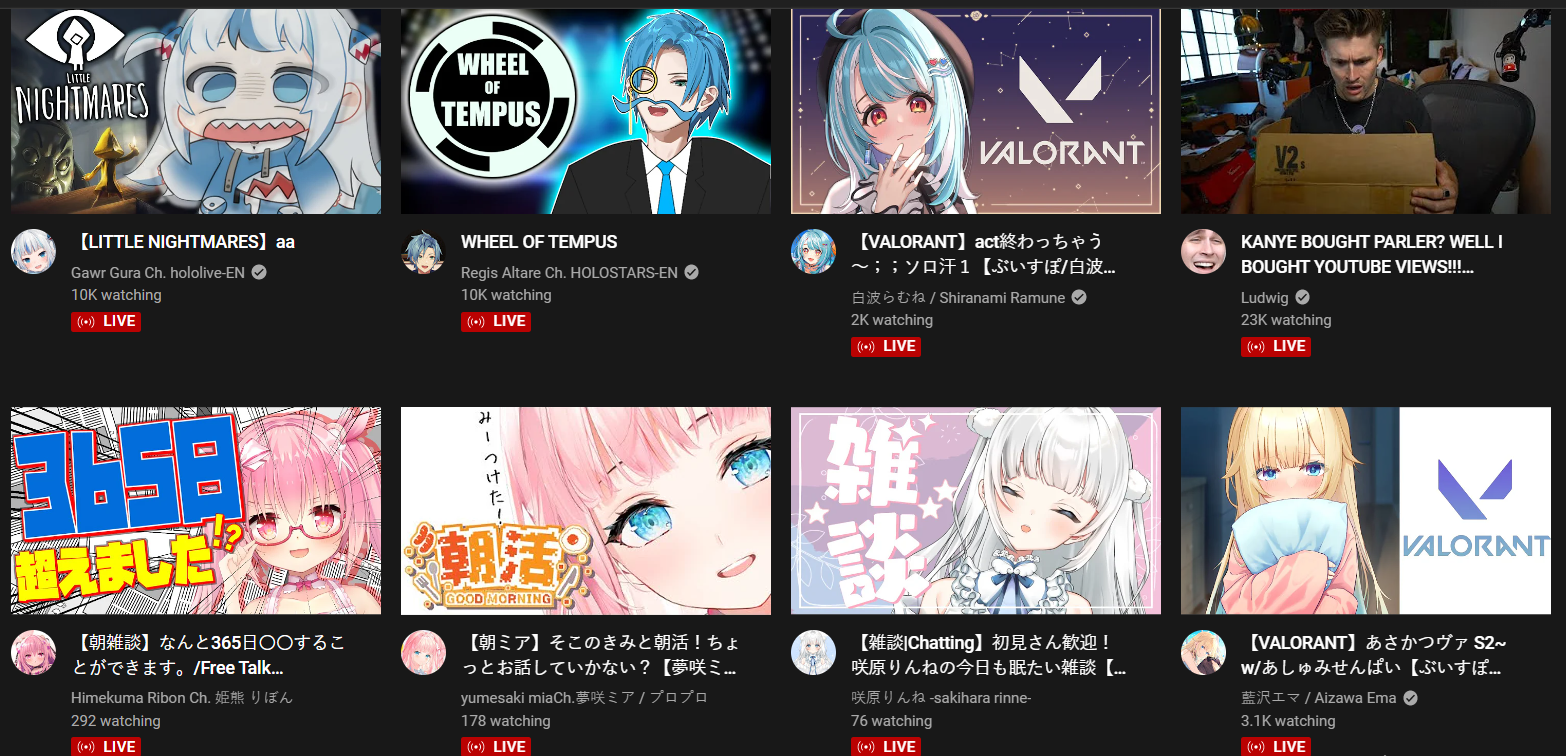Go to 白波らむね / Shiranami Ramune channel
This screenshot has width=1566, height=756.
[x=957, y=297]
